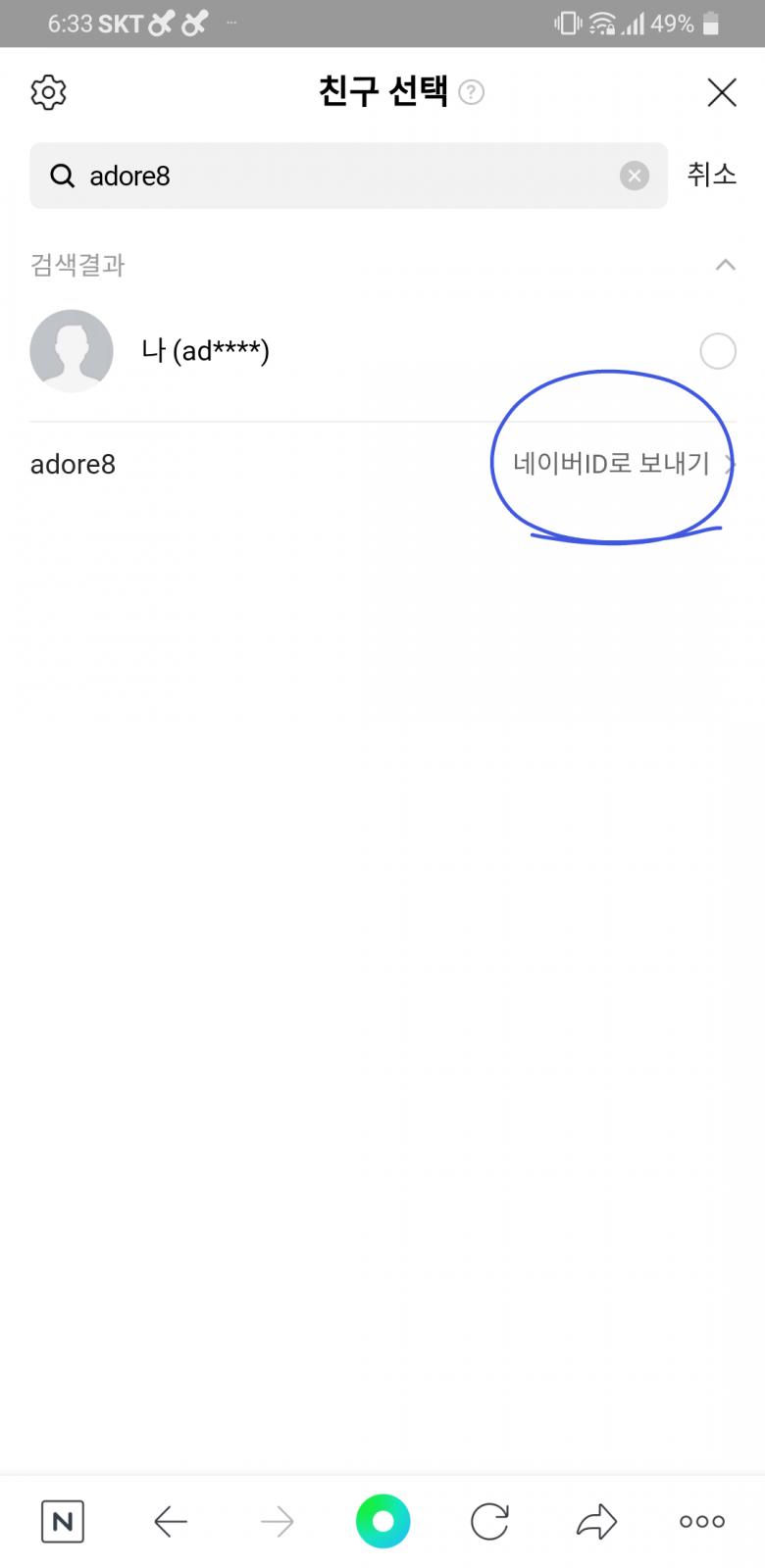Screen dimensions: 765x1568
Task: Open help next to 친구 선택
Action: click(x=472, y=92)
